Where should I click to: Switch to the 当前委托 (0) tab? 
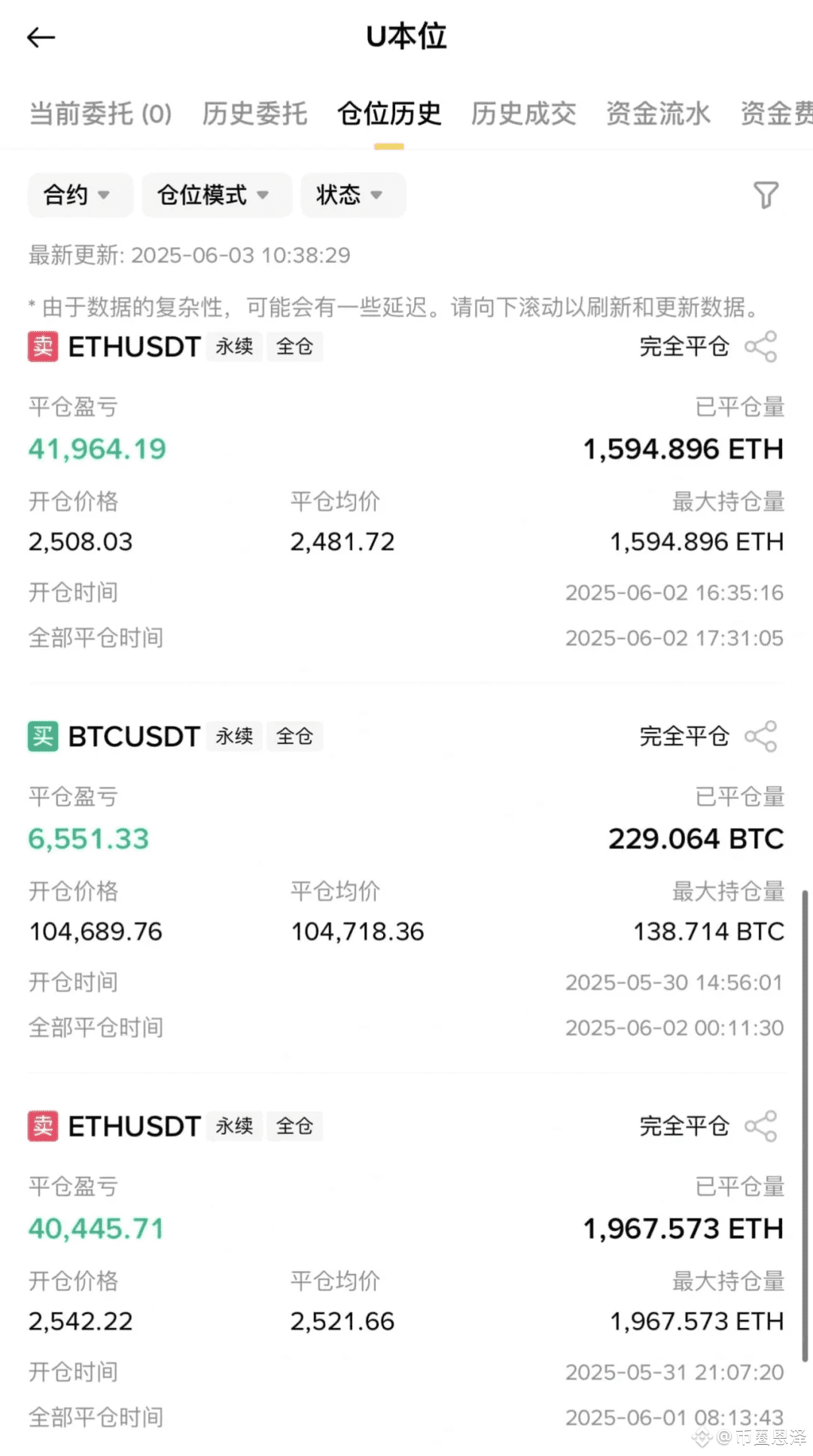(100, 114)
